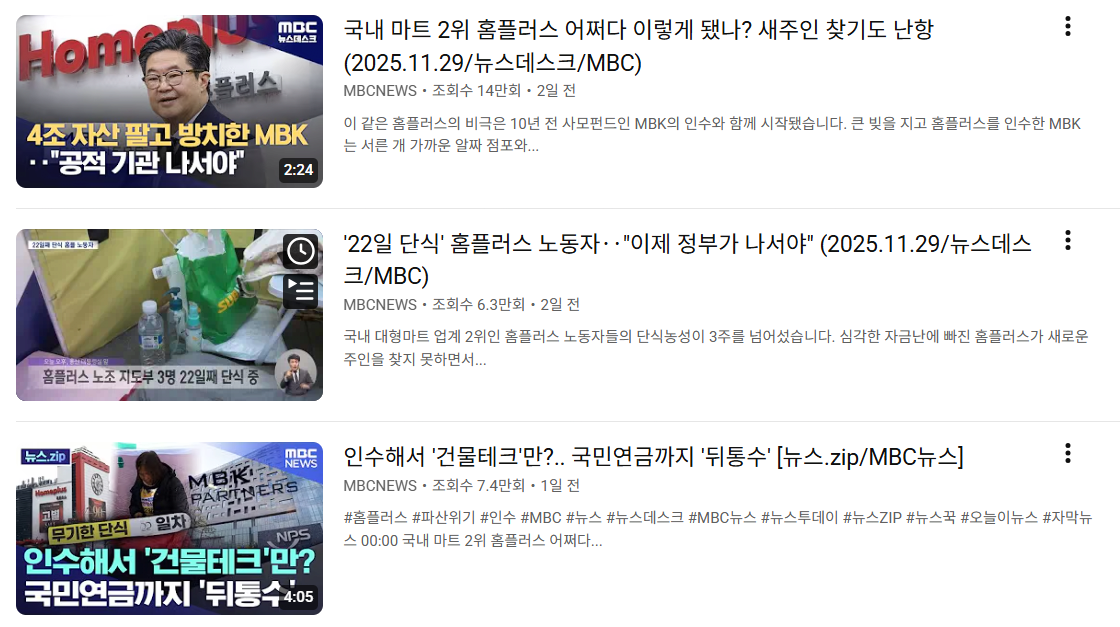Open overflow menu for '인수해서 건물테크만' video

tap(1068, 453)
